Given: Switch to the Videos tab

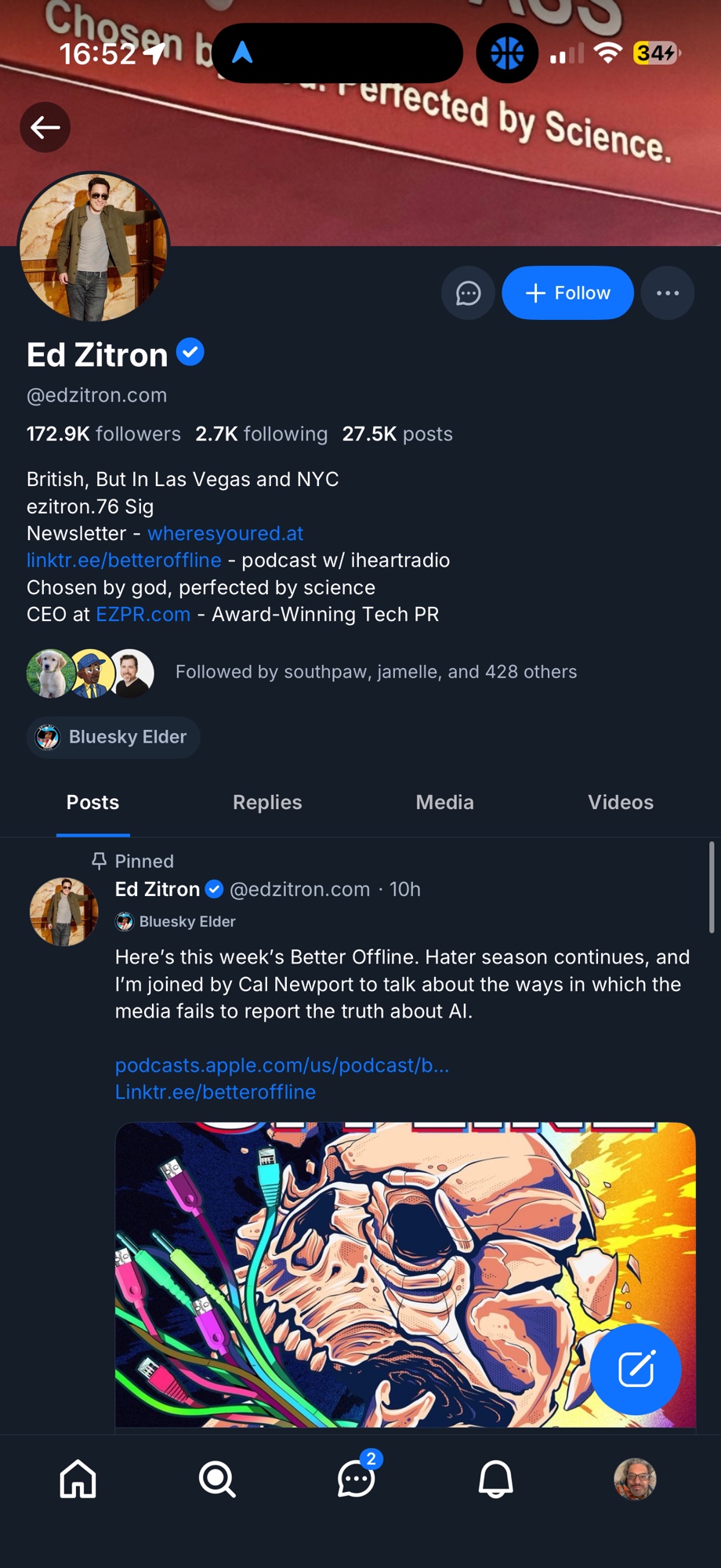Looking at the screenshot, I should (x=621, y=802).
